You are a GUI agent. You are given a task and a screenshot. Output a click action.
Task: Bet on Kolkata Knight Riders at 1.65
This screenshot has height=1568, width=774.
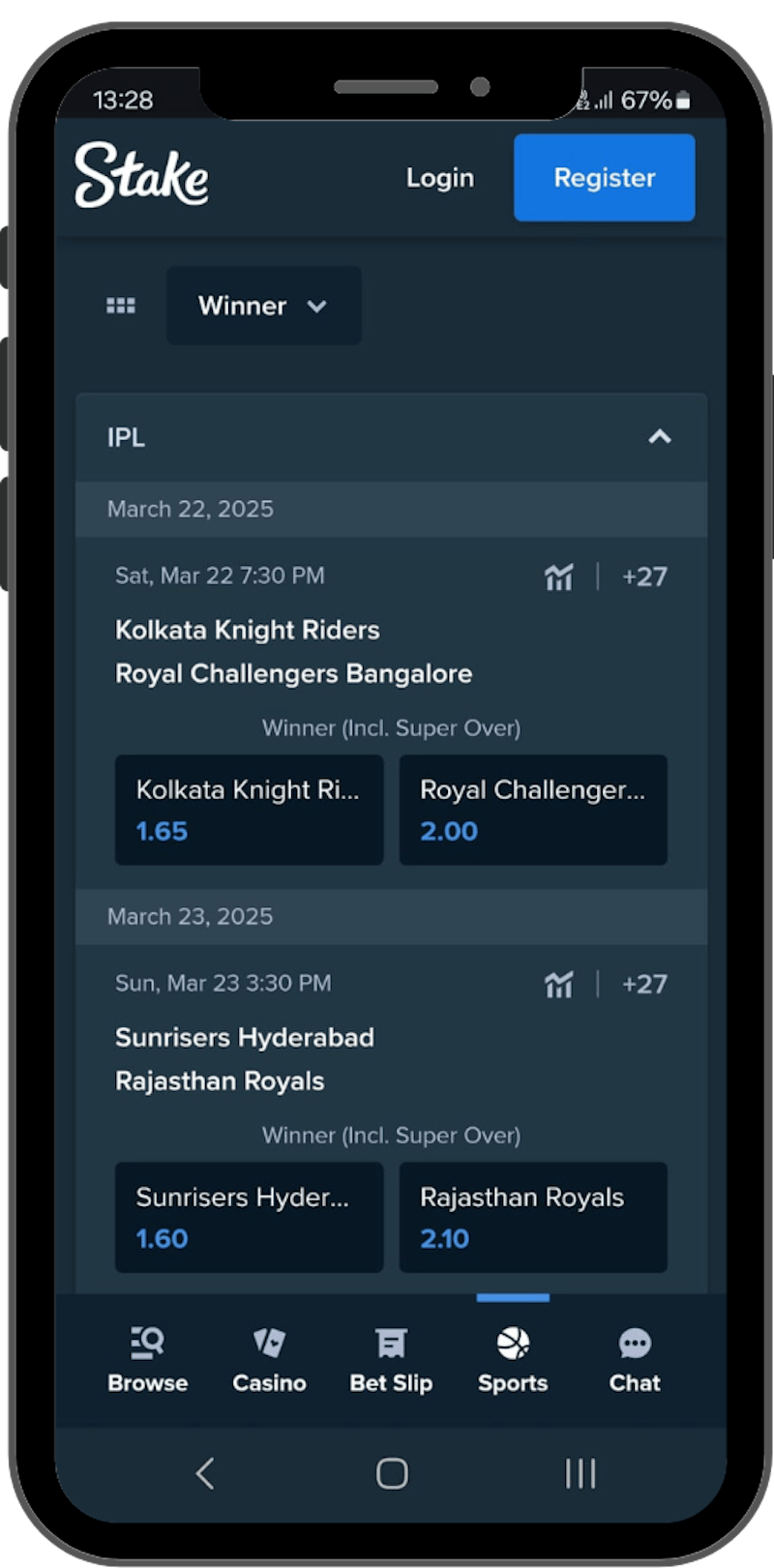click(249, 810)
